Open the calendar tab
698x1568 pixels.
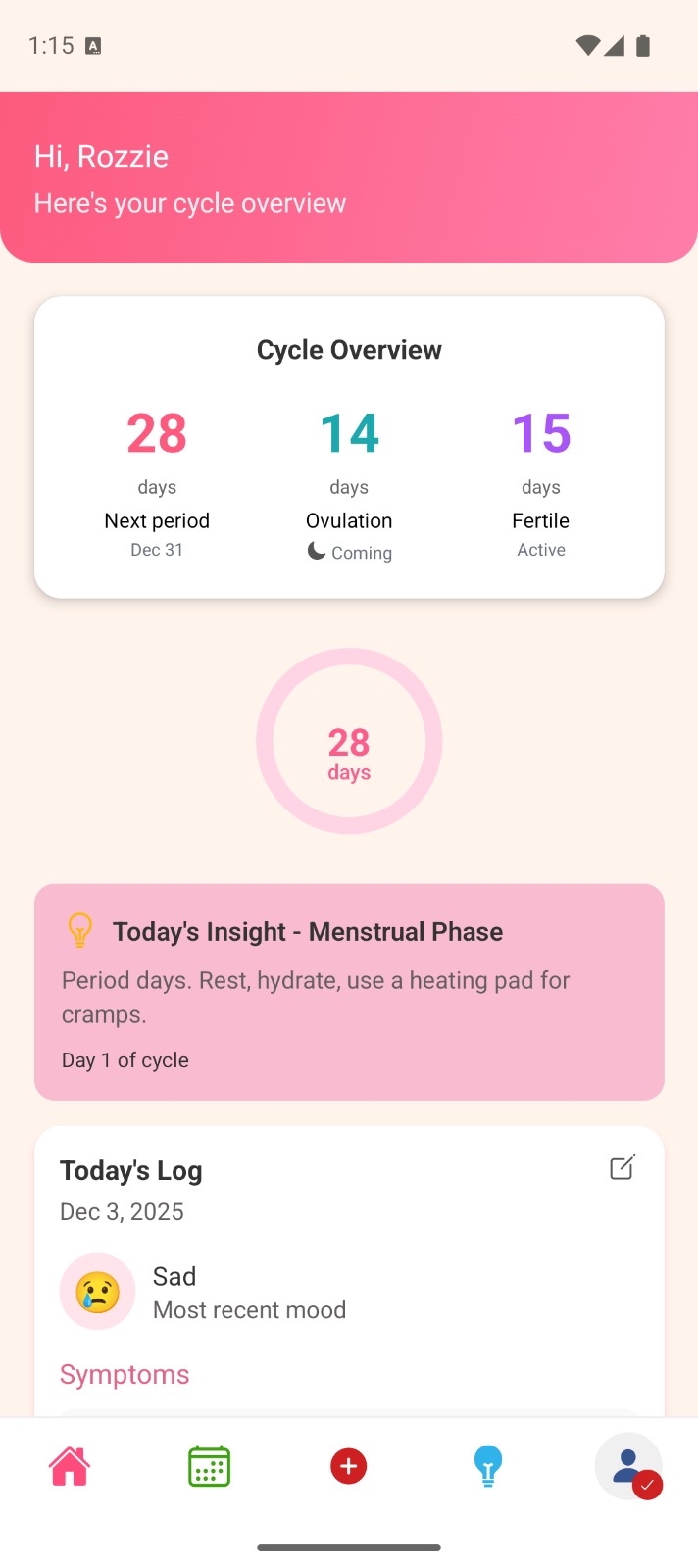(x=209, y=1466)
